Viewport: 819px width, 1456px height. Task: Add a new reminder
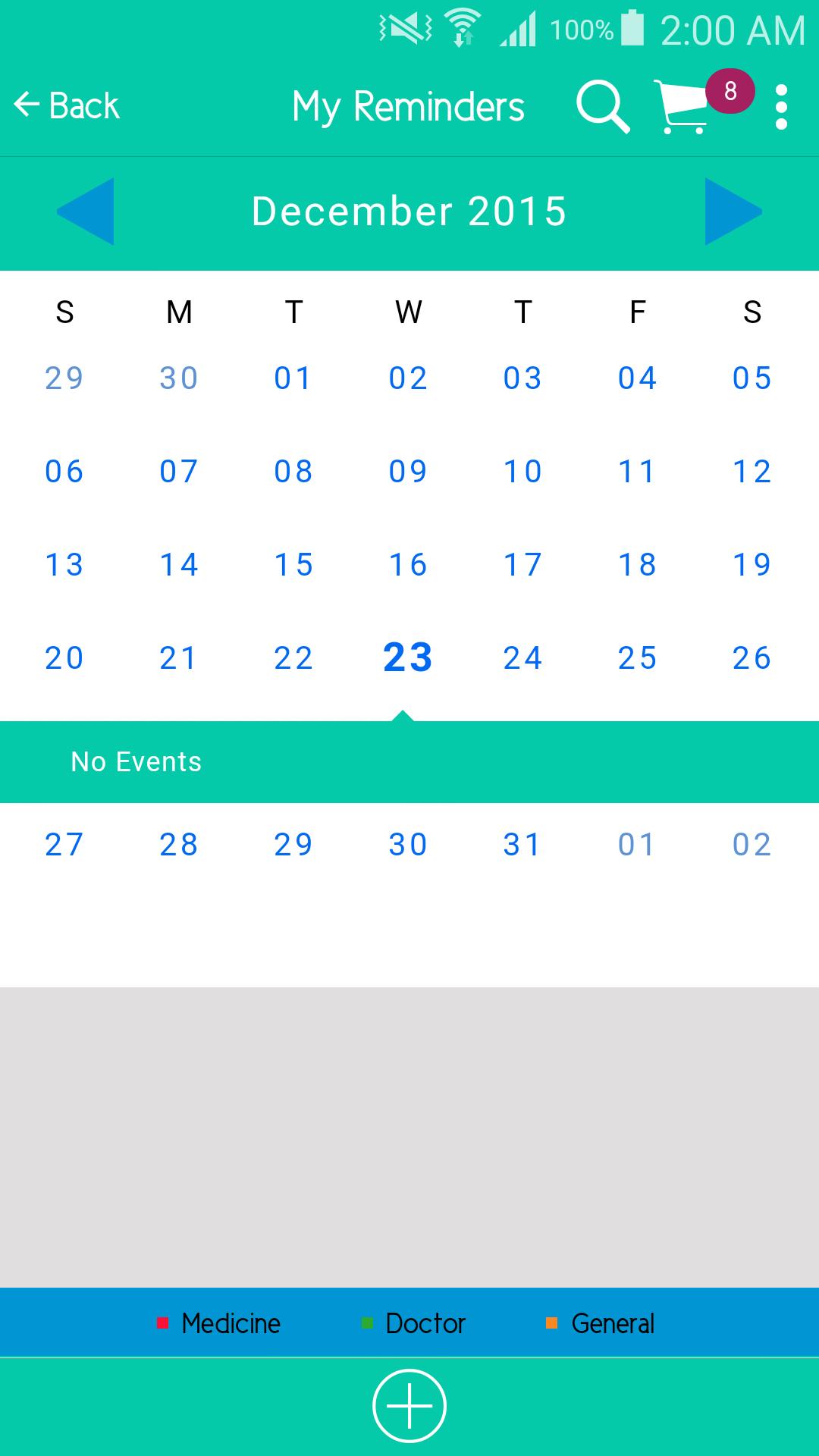[x=409, y=1406]
